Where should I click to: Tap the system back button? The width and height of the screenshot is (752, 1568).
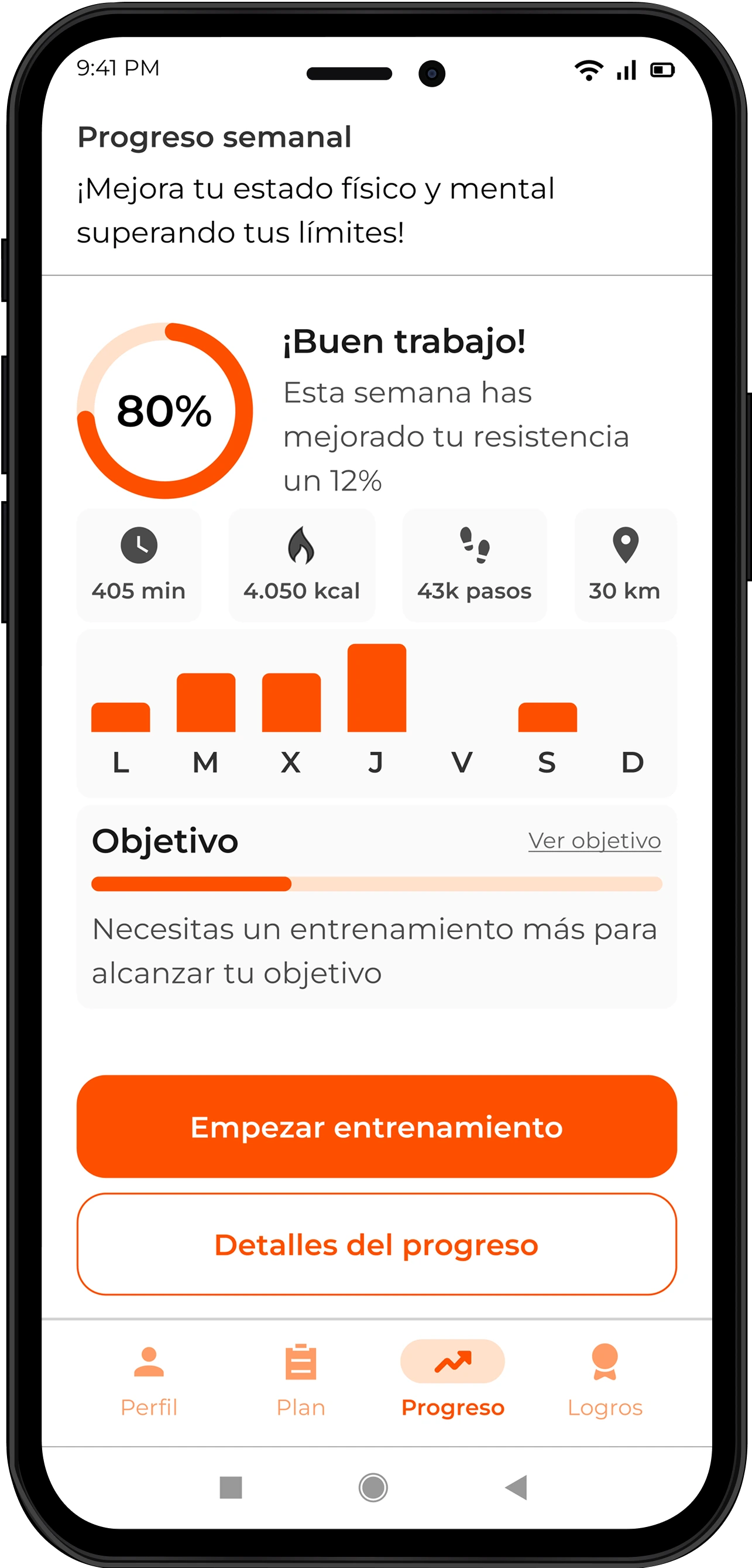[x=517, y=1488]
